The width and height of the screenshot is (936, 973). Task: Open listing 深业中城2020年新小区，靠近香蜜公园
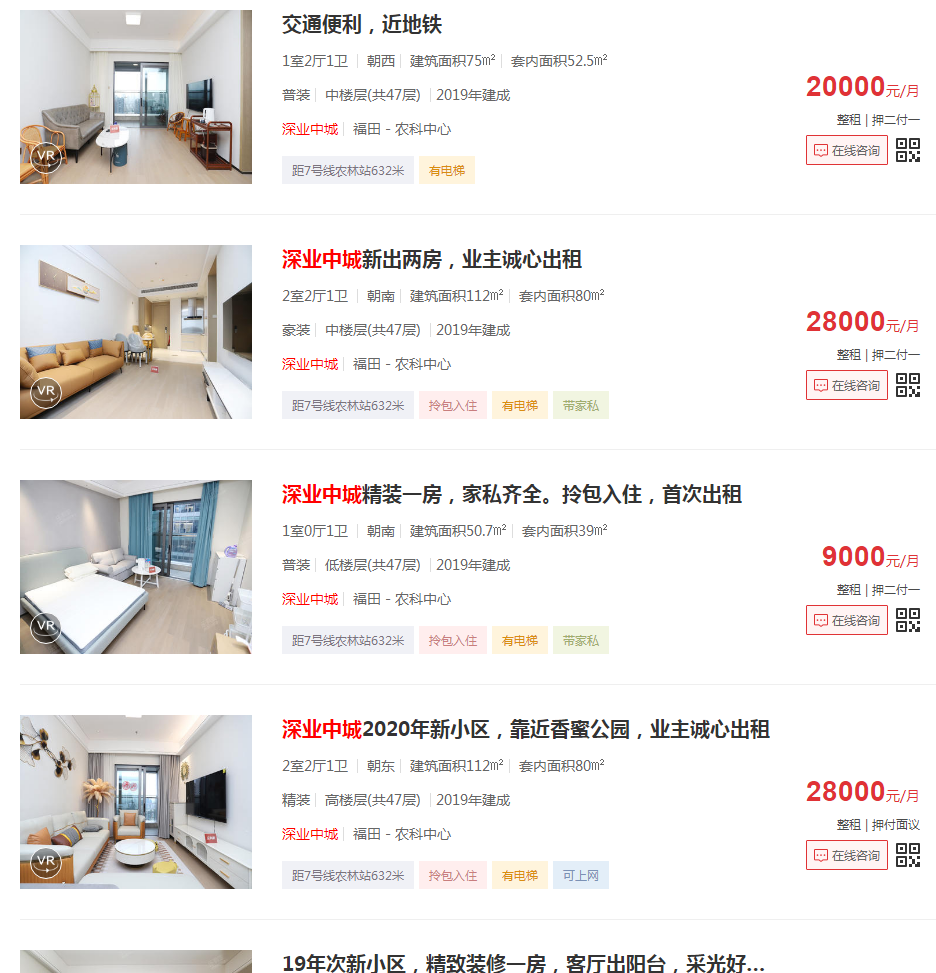[525, 730]
